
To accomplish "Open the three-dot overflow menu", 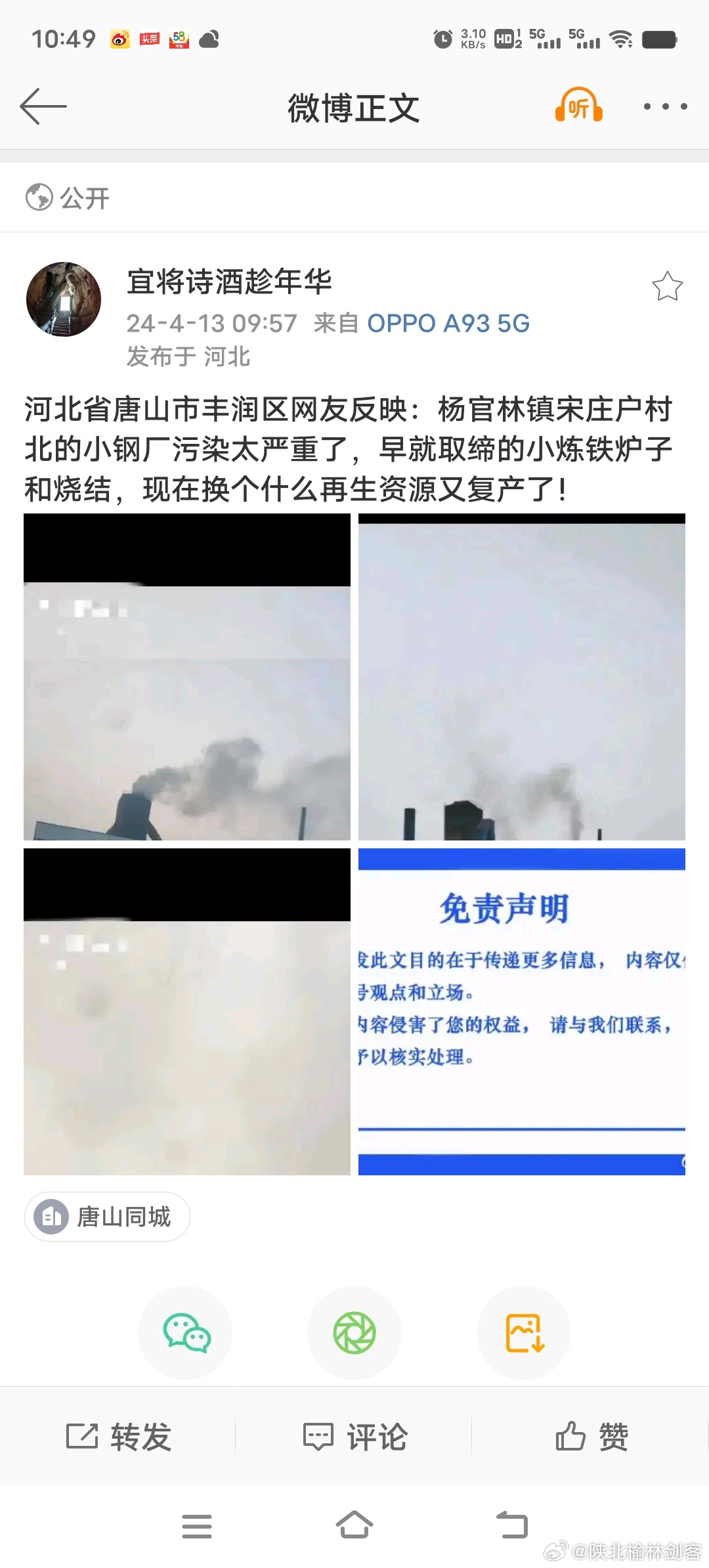I will [665, 106].
